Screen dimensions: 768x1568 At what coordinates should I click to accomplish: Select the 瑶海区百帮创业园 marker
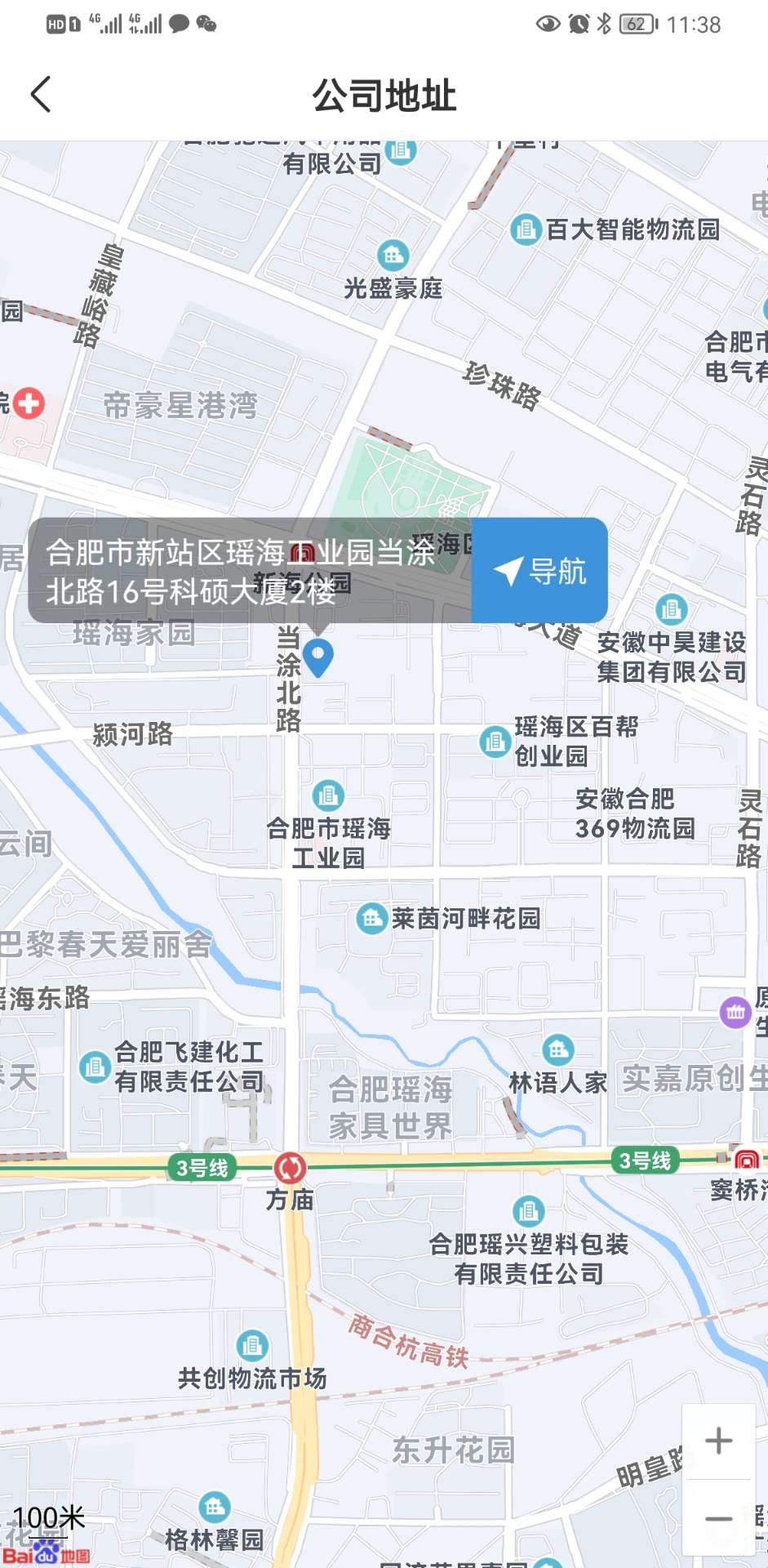click(495, 742)
